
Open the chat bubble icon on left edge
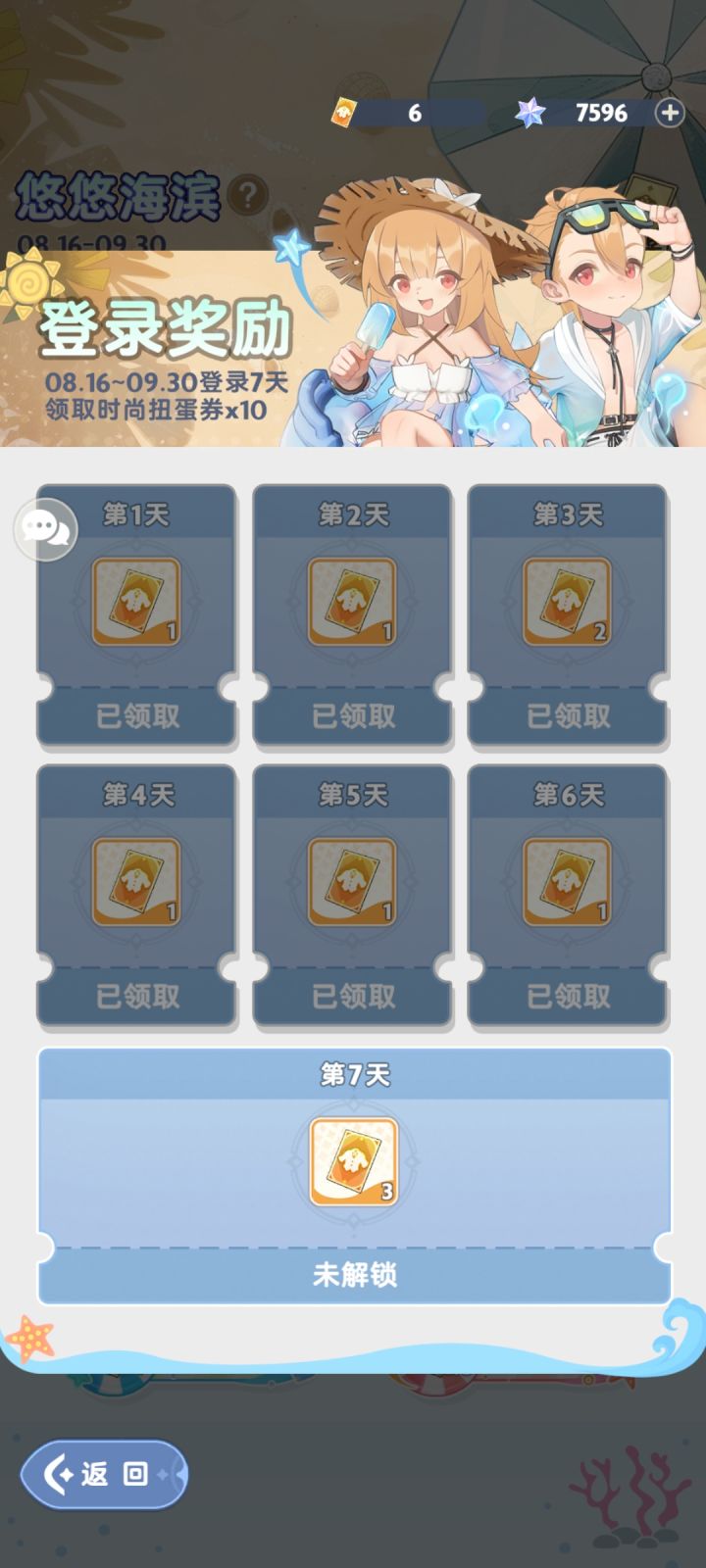47,529
